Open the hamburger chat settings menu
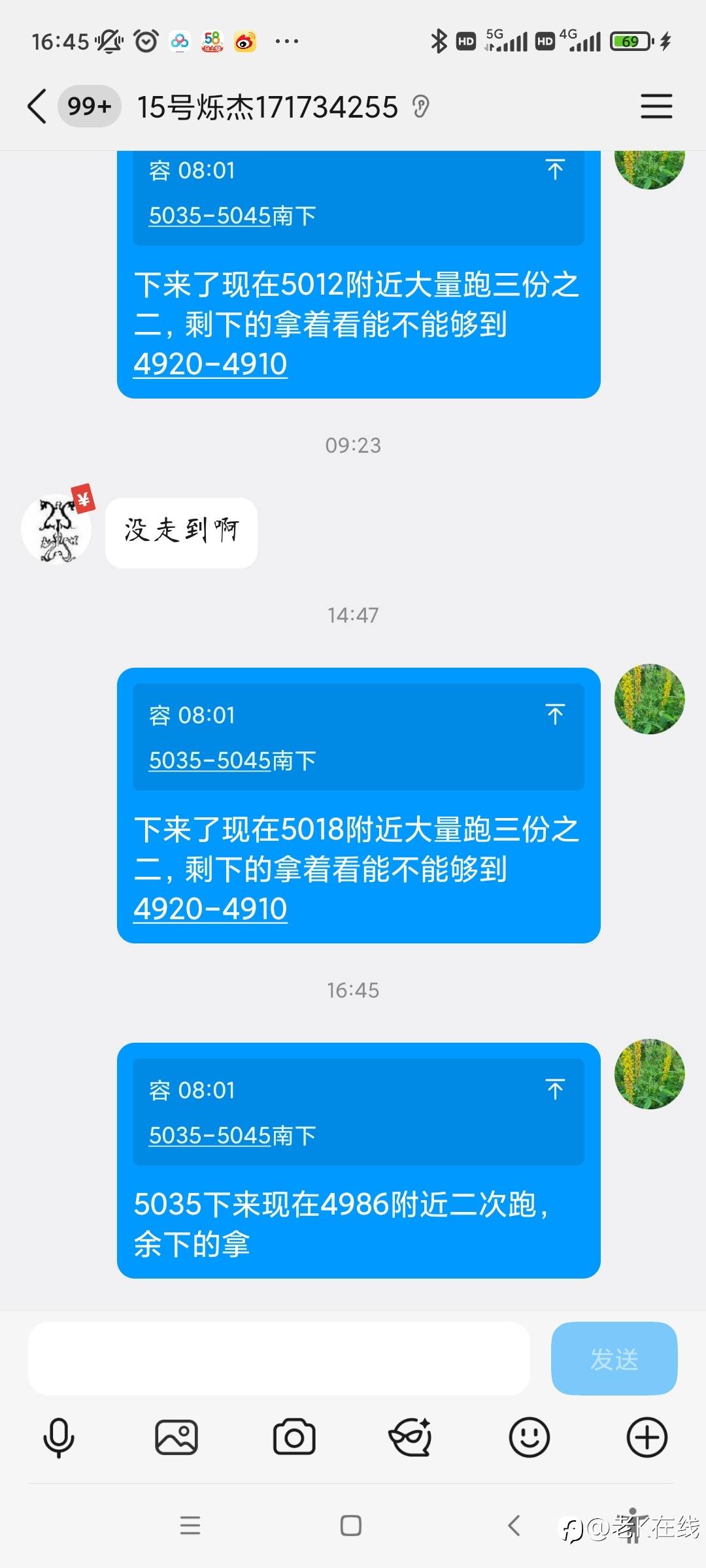Screen dimensions: 706x1568 point(656,106)
